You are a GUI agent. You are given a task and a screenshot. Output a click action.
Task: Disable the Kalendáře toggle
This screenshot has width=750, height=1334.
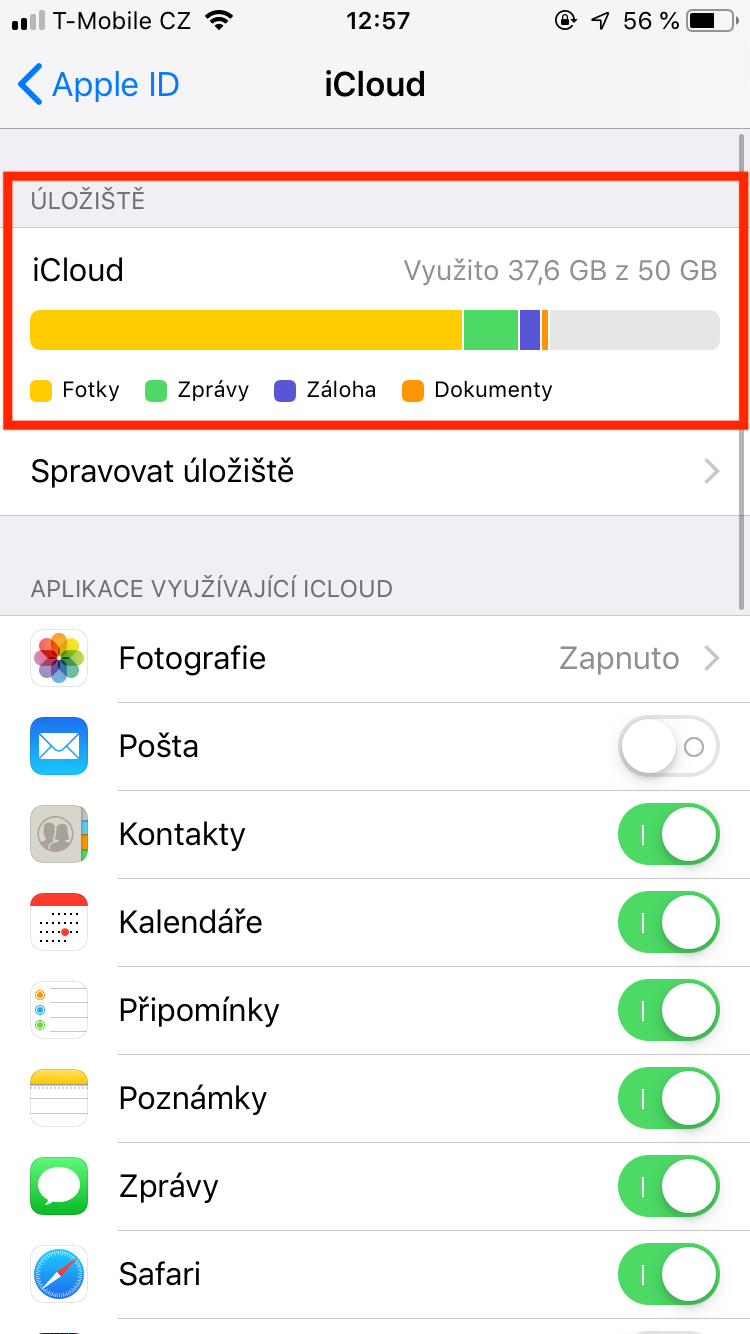(669, 922)
